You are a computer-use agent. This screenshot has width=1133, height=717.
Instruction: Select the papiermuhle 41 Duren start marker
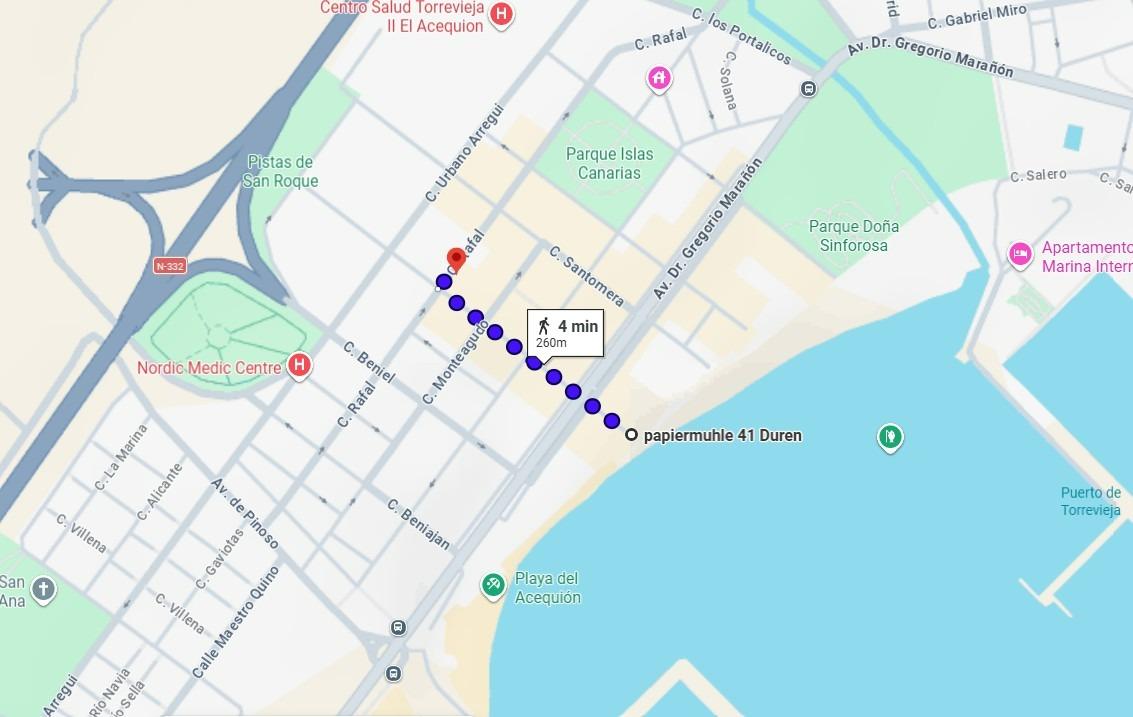tap(632, 435)
